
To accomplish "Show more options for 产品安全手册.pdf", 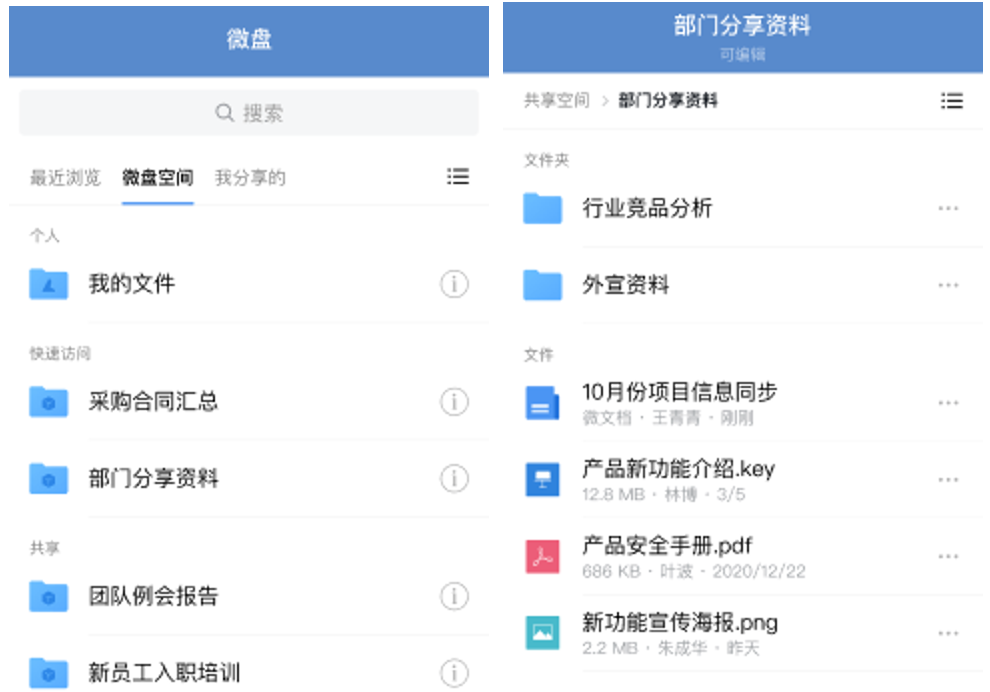I will 948,557.
